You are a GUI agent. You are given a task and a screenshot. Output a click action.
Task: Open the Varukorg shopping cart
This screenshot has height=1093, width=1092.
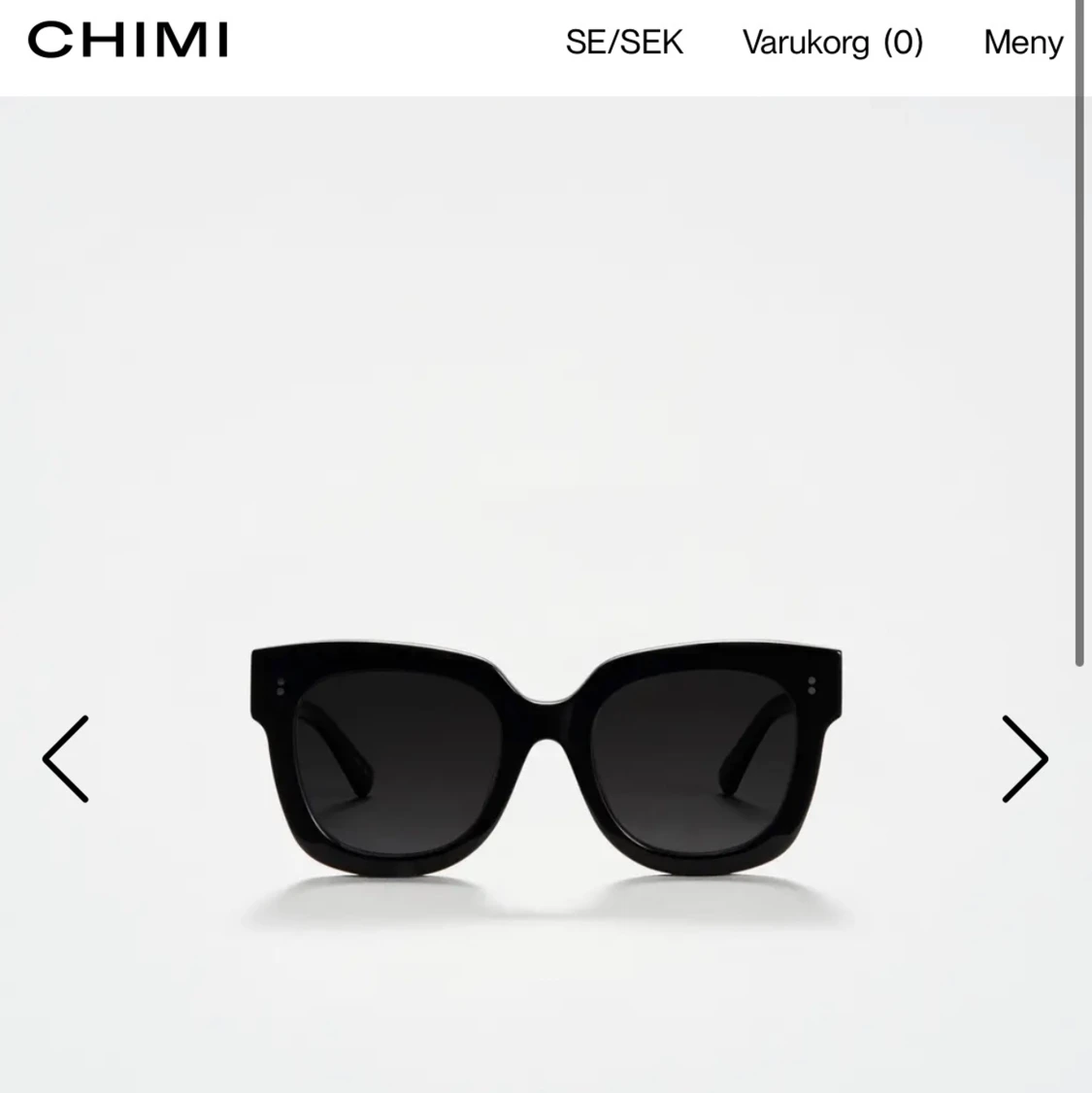(x=833, y=43)
